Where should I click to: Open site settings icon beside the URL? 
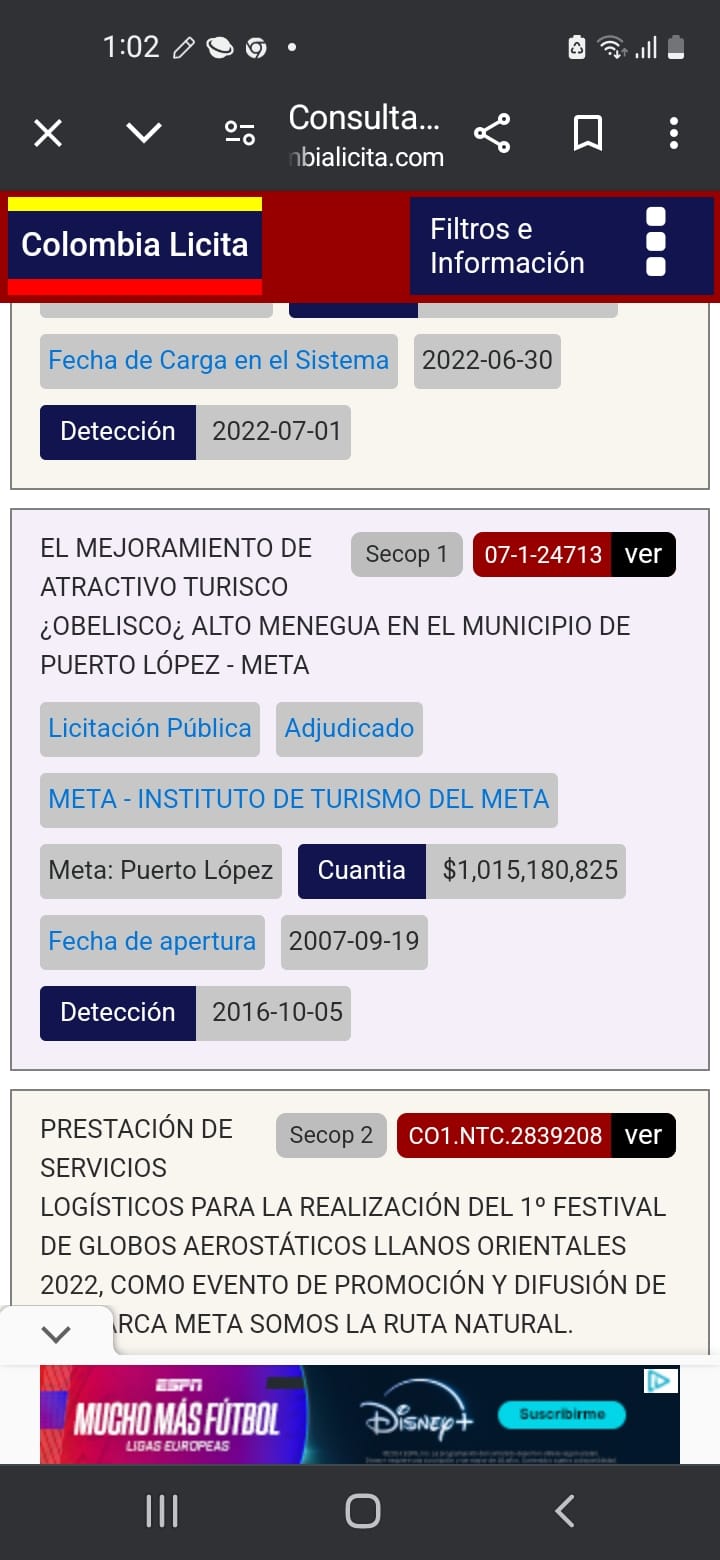click(240, 133)
